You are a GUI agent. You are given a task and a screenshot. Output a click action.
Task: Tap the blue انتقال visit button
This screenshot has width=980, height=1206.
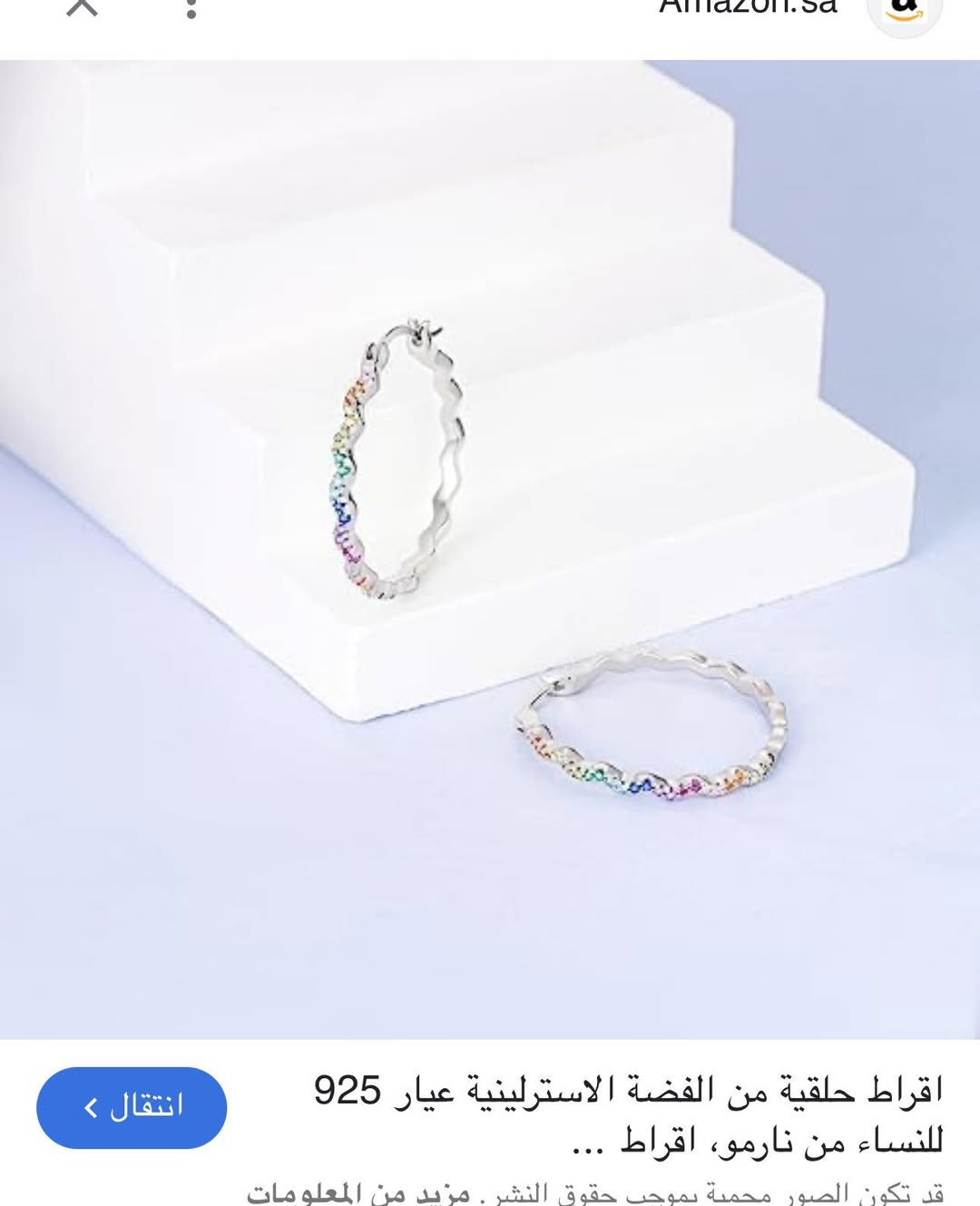[x=132, y=1107]
